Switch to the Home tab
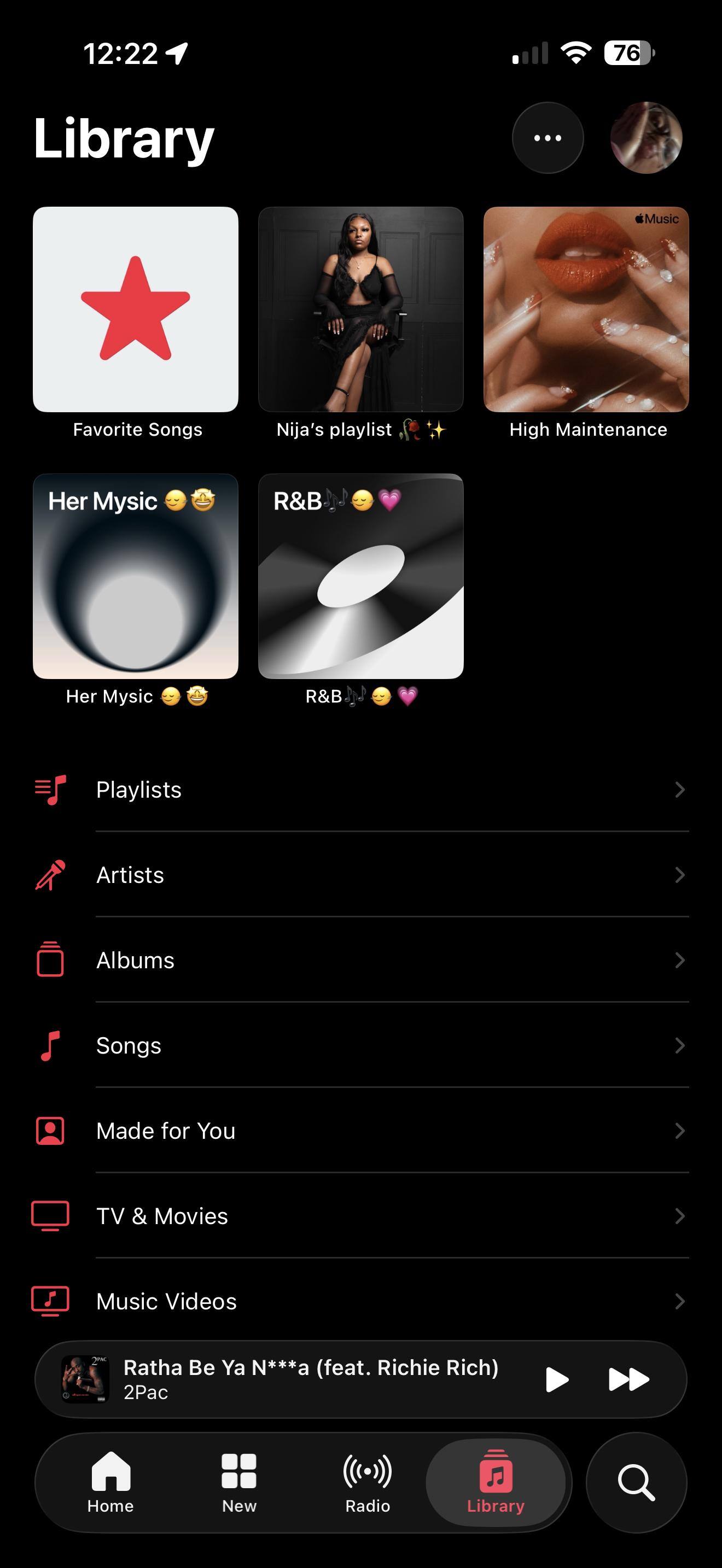Screen dimensions: 722x1568 click(x=110, y=1482)
